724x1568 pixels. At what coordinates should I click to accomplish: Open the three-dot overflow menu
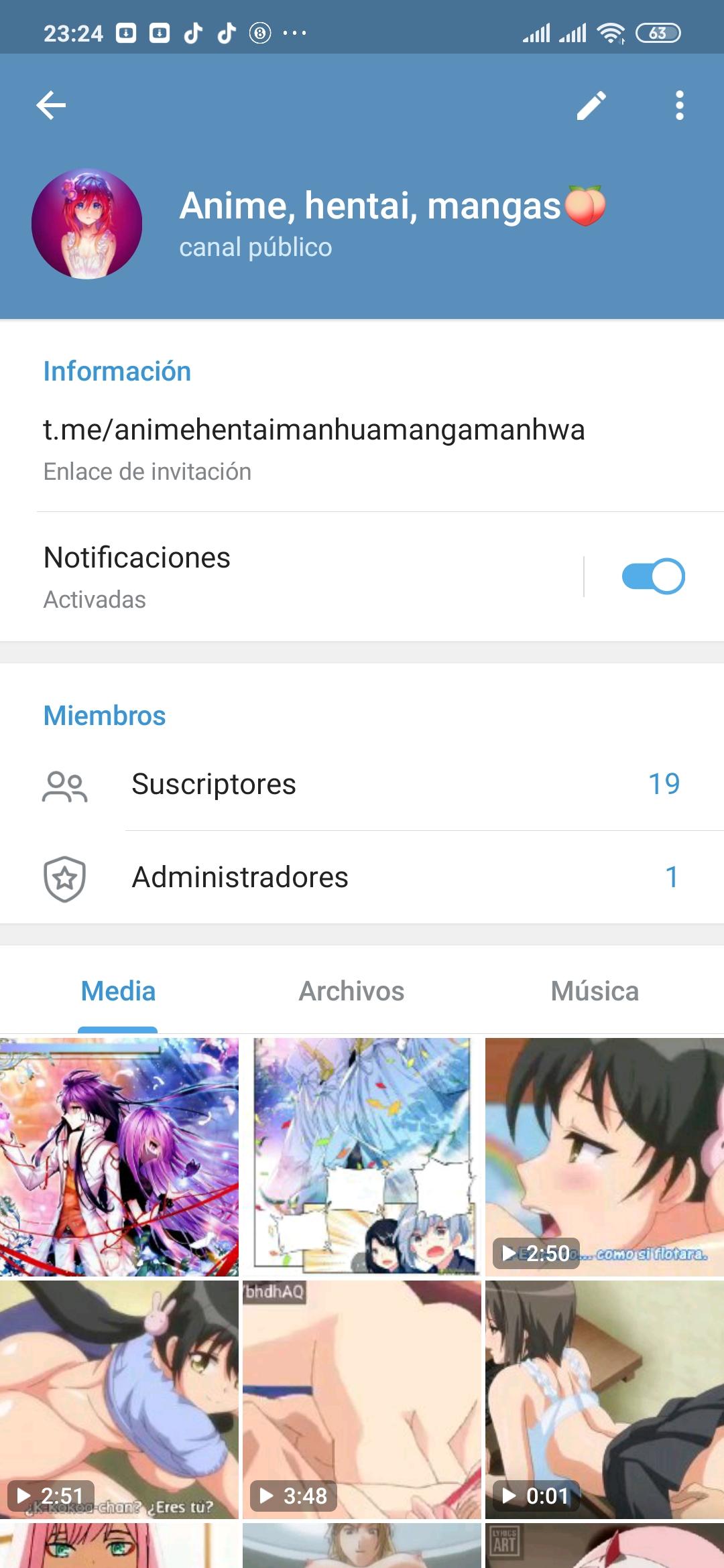(x=679, y=105)
